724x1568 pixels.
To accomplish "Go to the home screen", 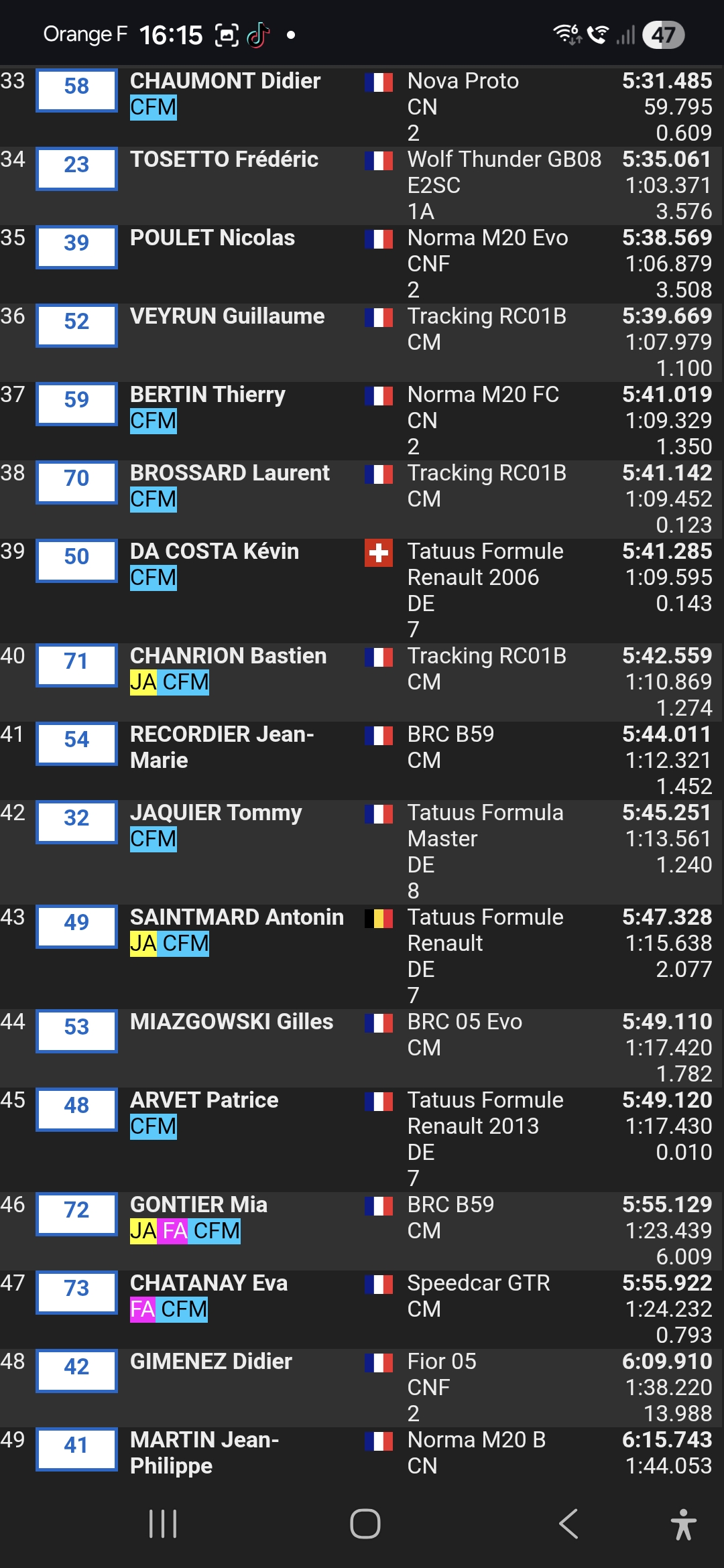I will [365, 1524].
